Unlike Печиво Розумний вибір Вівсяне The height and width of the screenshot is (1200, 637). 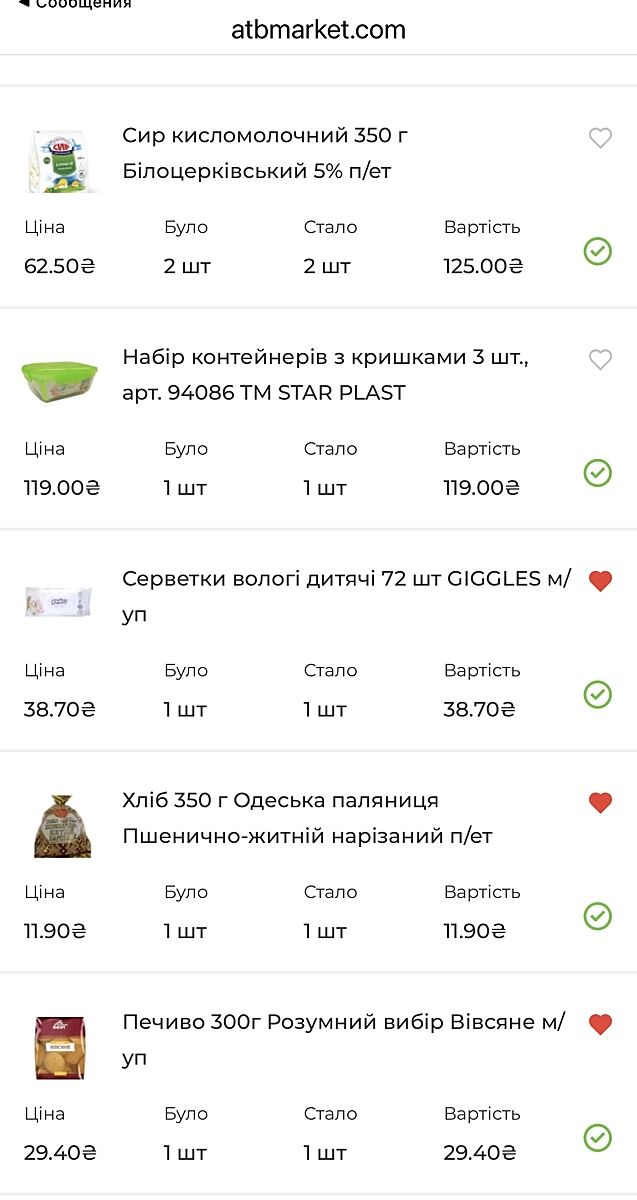coord(600,1024)
